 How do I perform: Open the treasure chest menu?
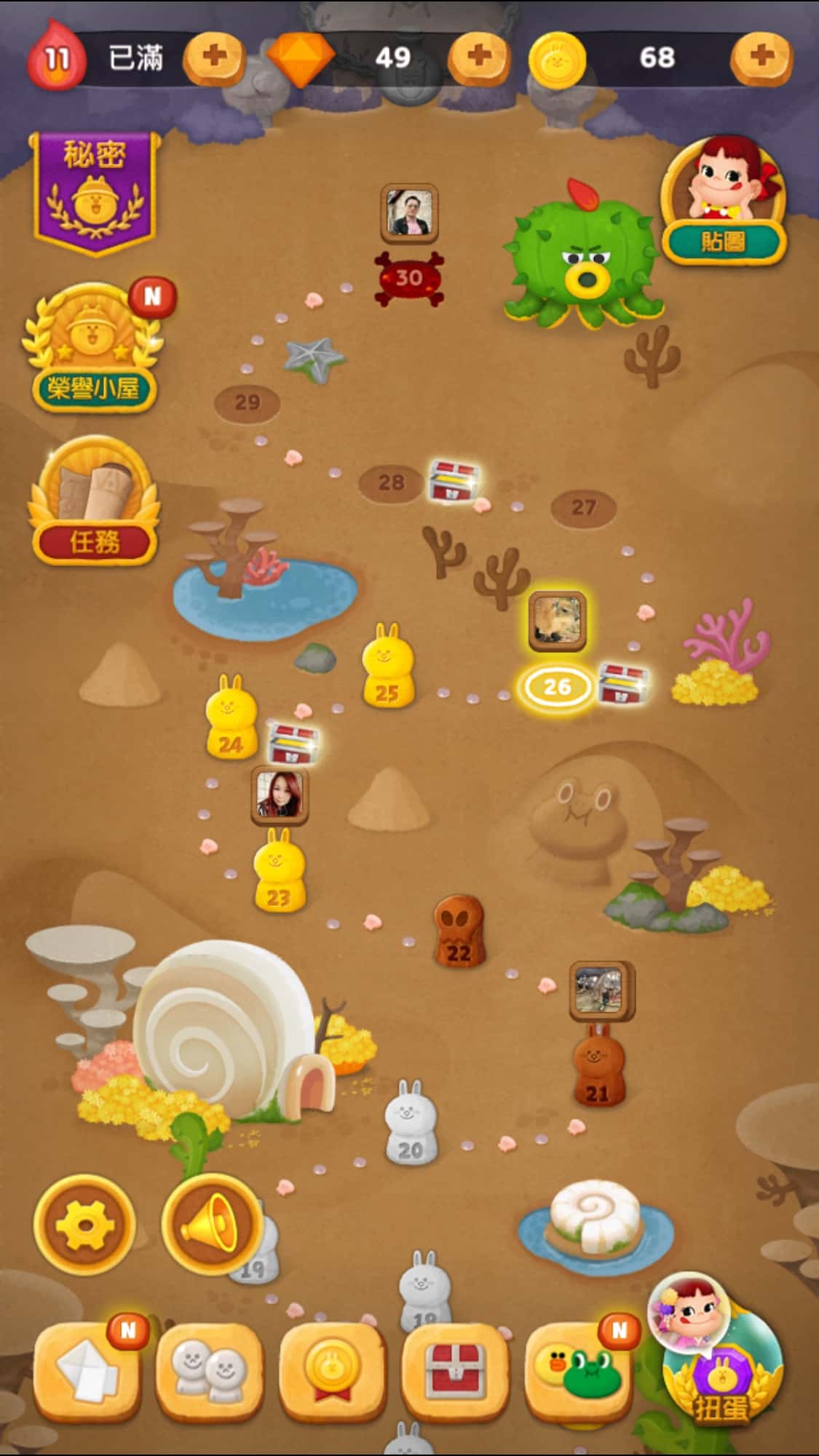[454, 1370]
